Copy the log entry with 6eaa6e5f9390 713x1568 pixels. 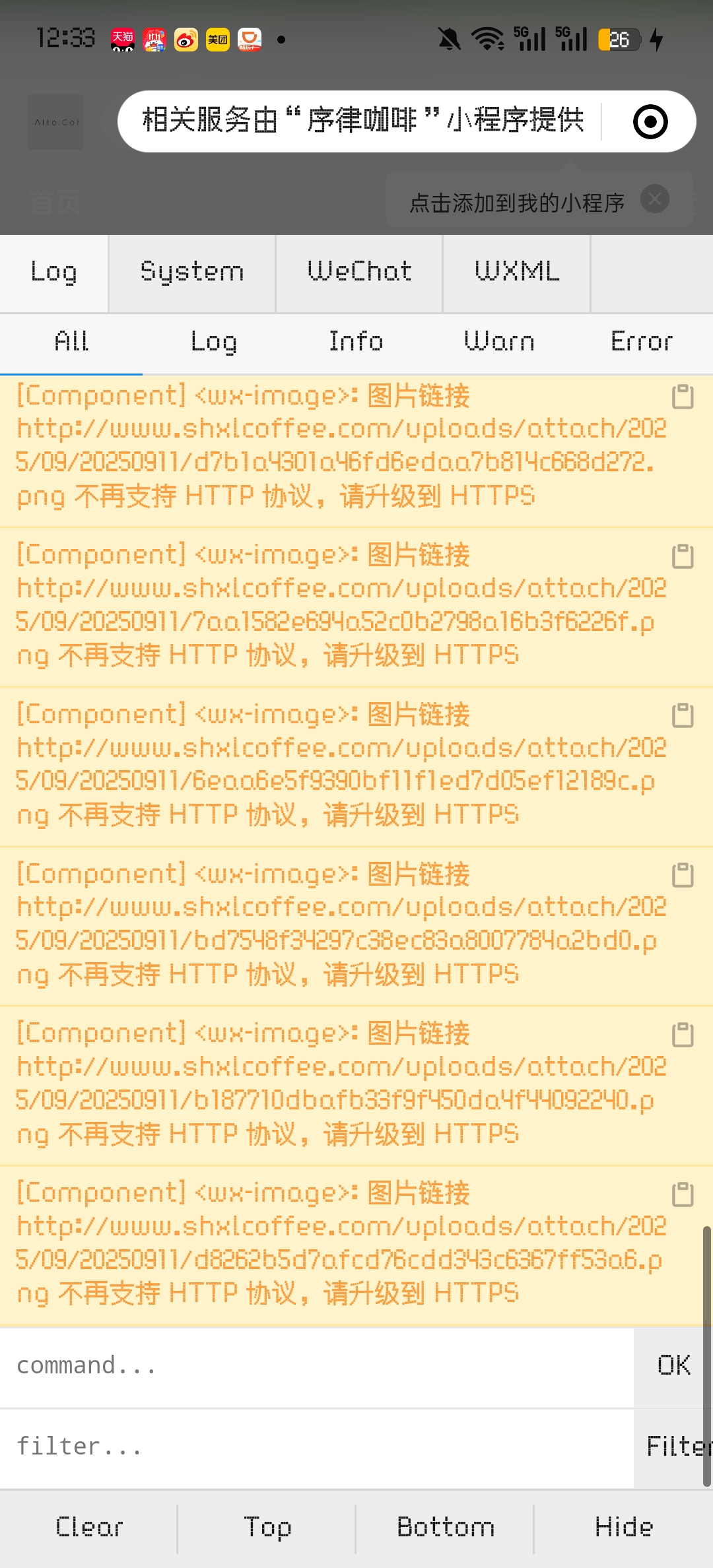click(x=683, y=715)
